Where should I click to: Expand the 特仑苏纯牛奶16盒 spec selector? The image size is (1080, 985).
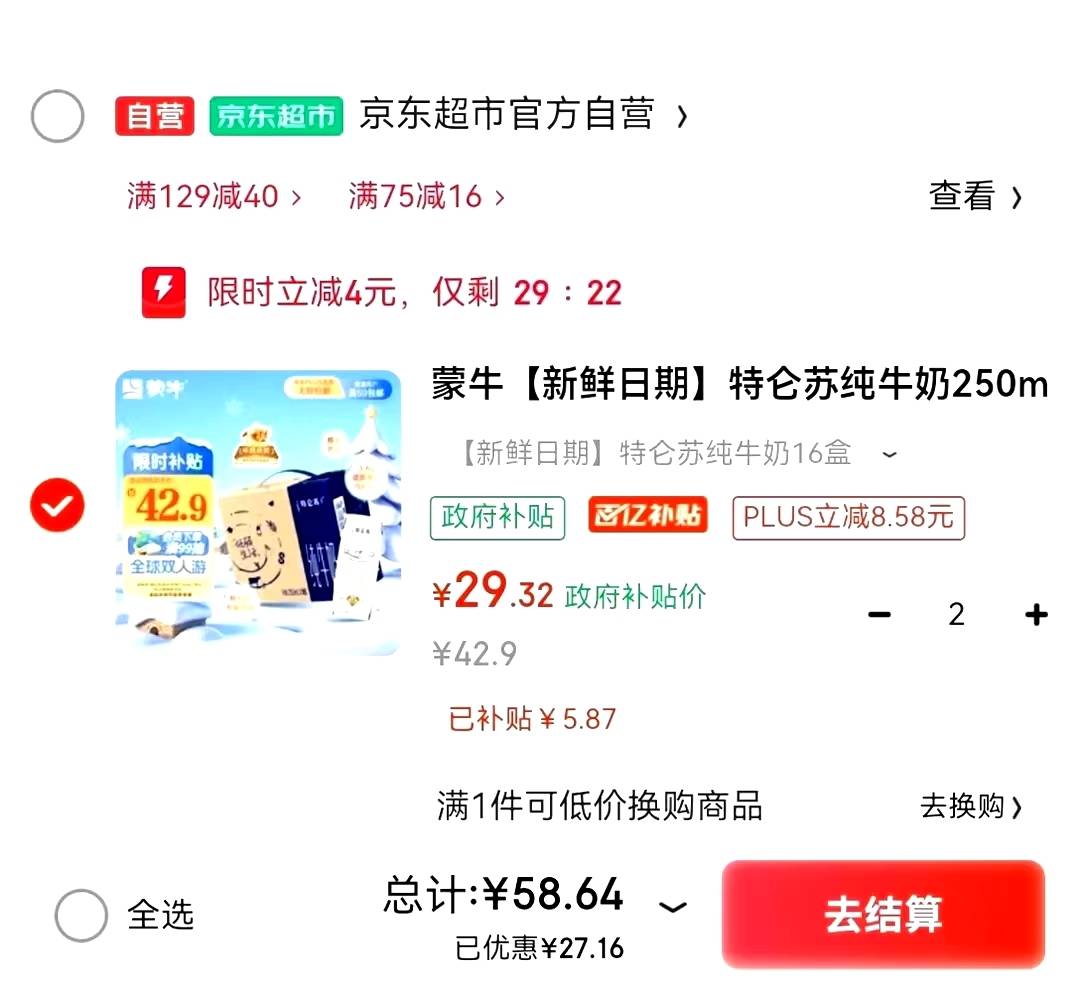[x=676, y=454]
